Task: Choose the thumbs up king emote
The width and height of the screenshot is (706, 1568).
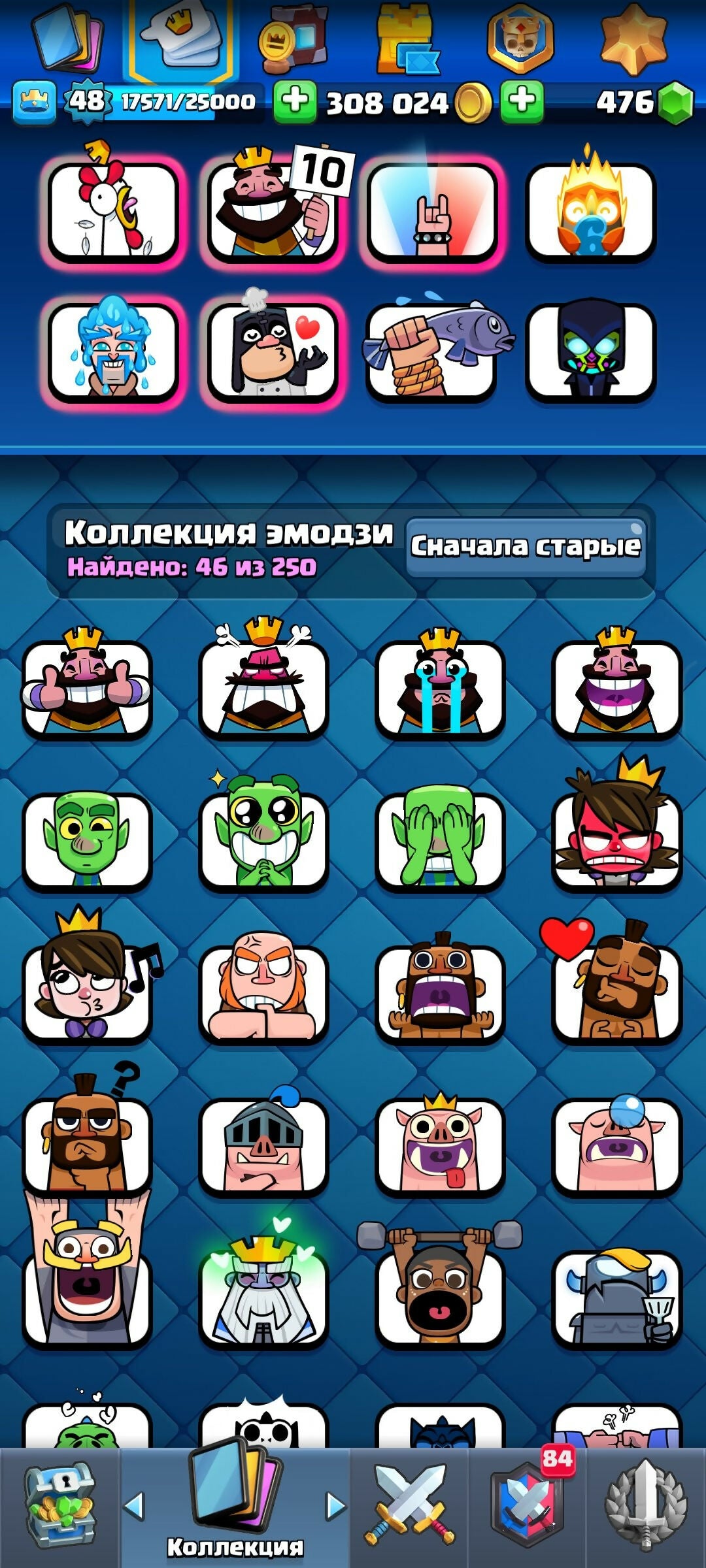Action: pyautogui.click(x=87, y=687)
